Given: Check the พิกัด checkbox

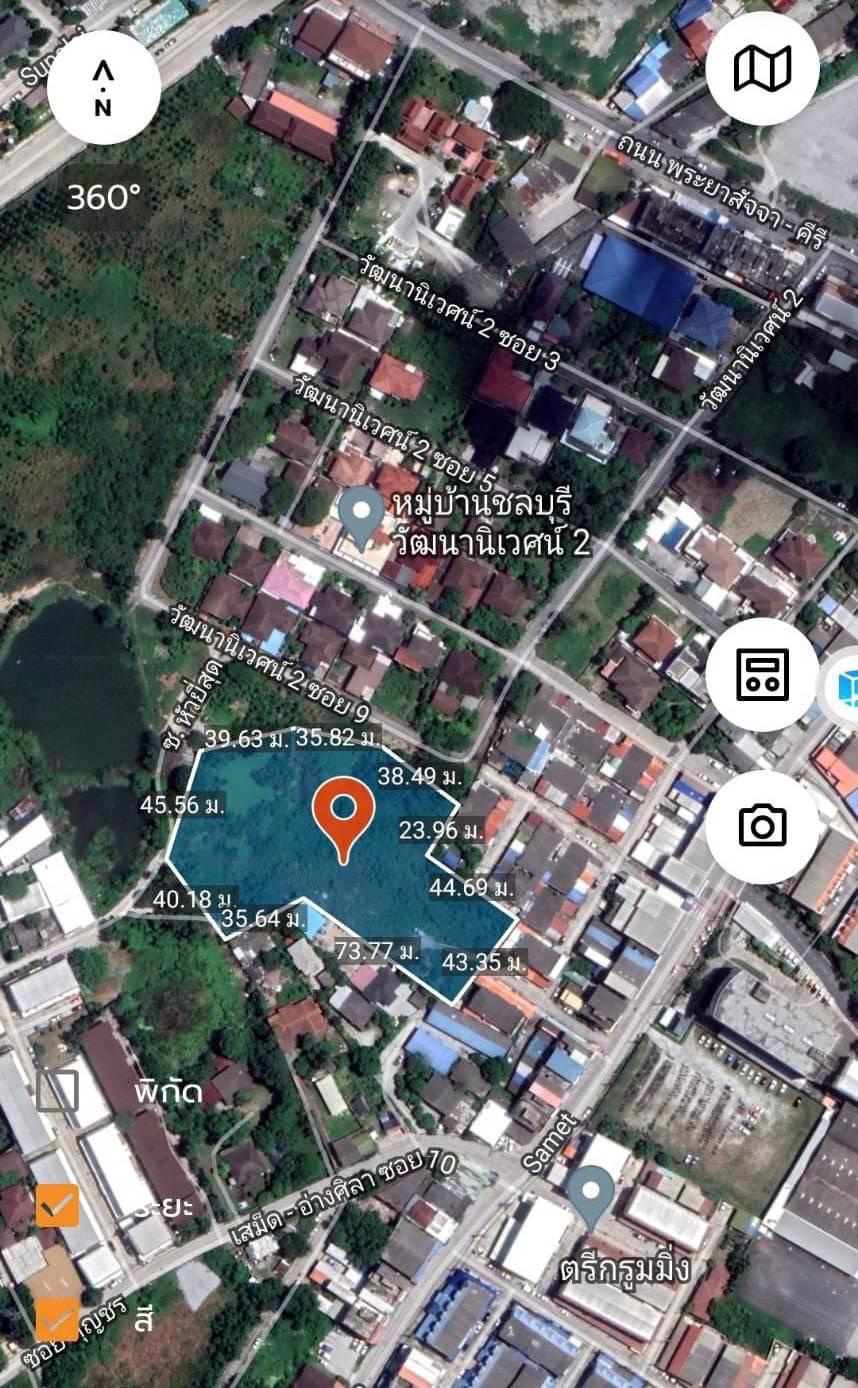Looking at the screenshot, I should [57, 1091].
